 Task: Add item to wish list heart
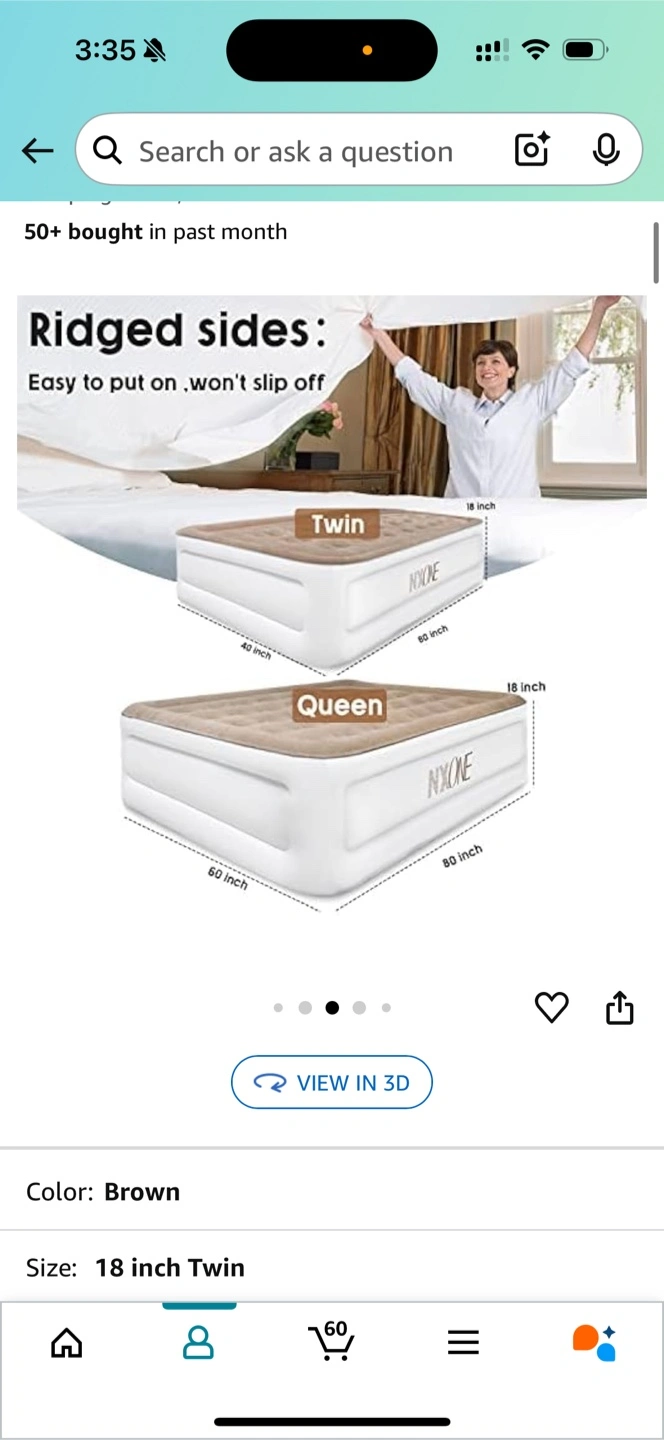[x=551, y=1007]
